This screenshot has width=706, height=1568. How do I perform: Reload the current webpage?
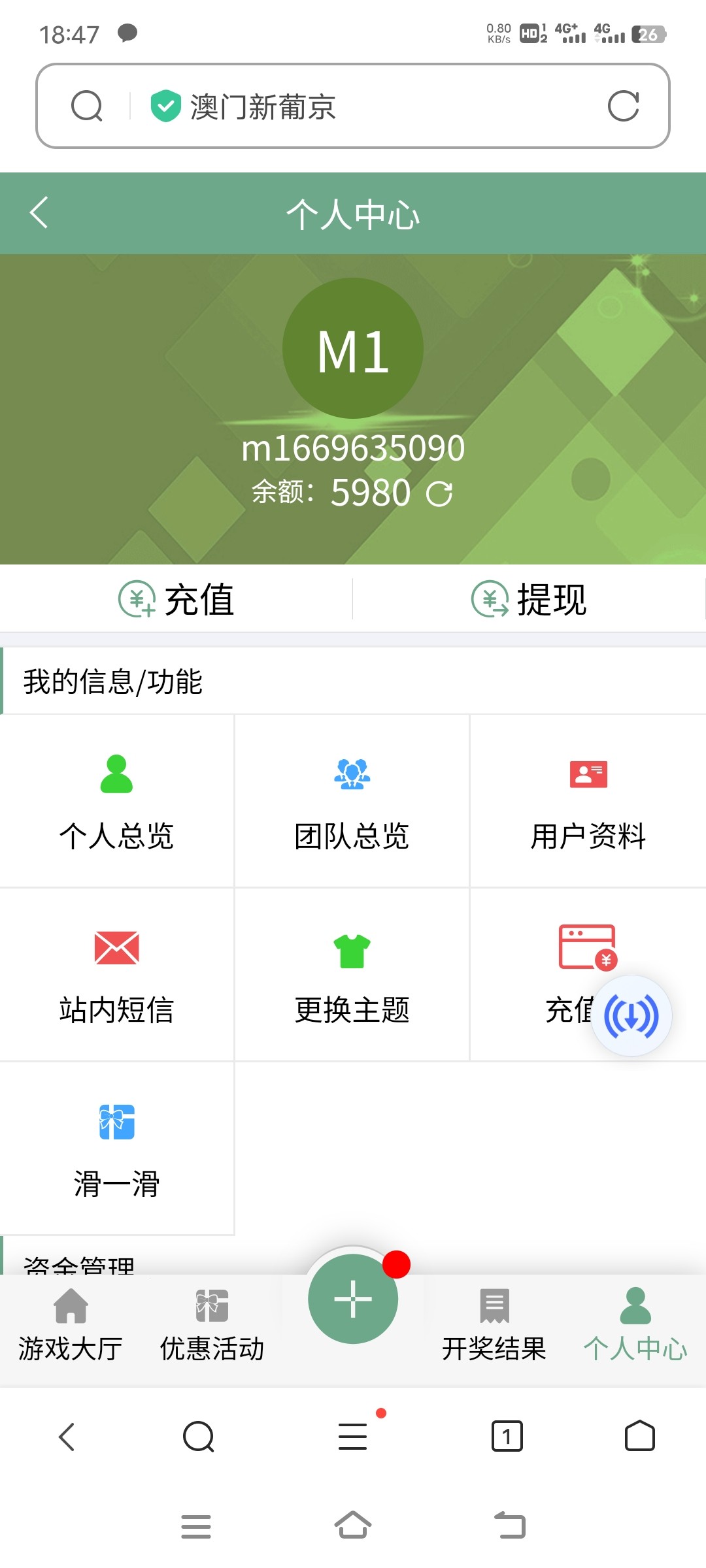[x=624, y=106]
